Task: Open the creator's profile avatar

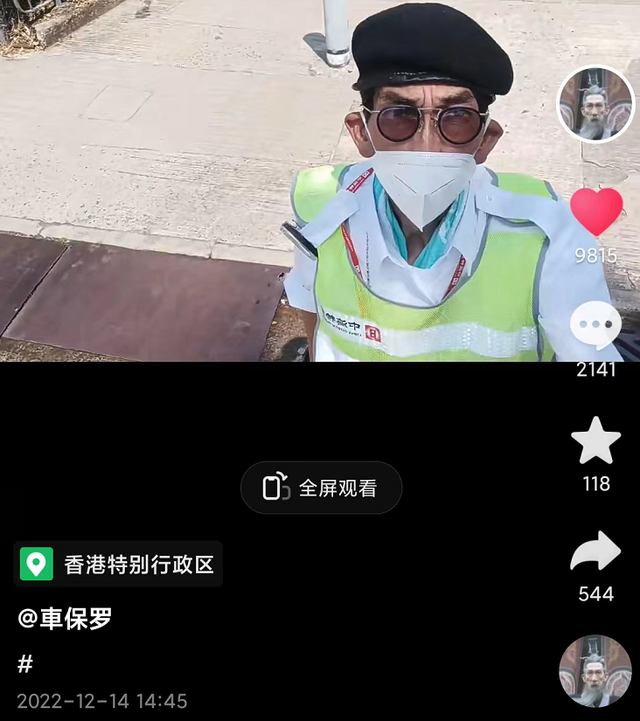Action: pos(596,105)
